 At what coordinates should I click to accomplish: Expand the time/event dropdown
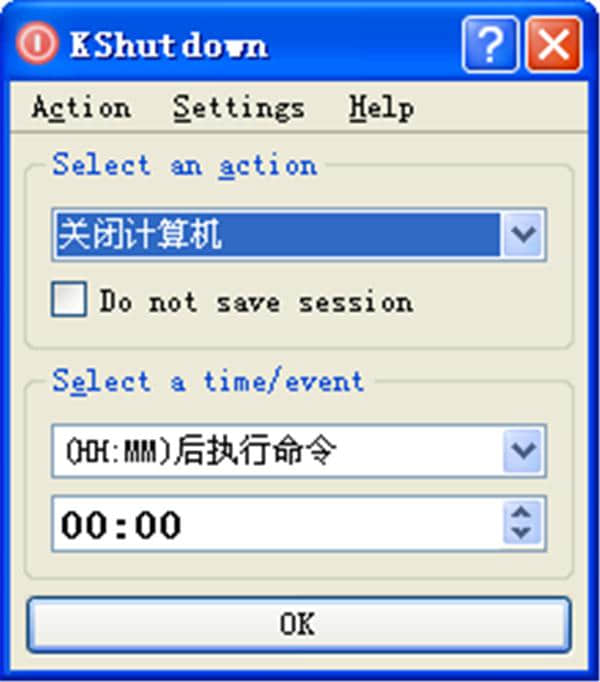[523, 452]
